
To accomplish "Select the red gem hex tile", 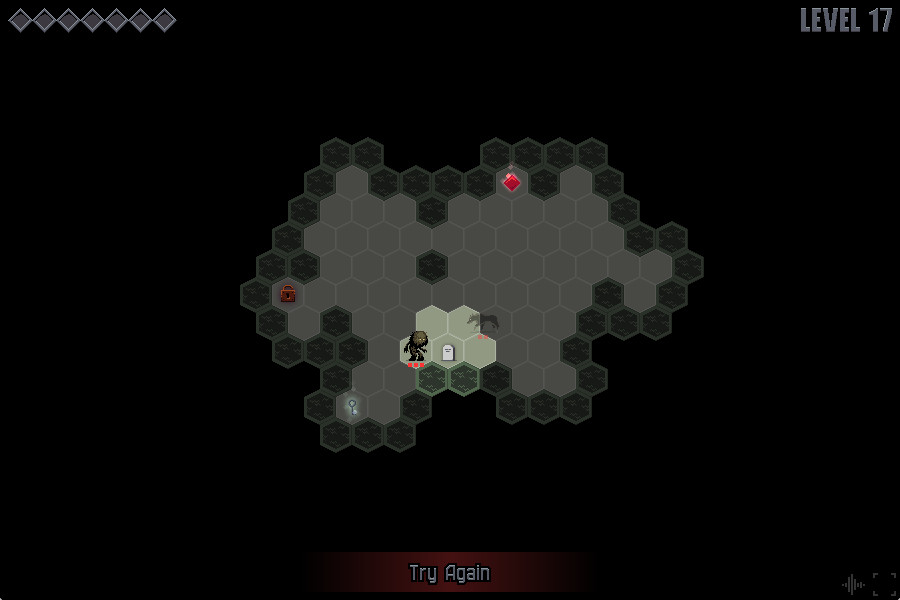I will click(x=511, y=182).
